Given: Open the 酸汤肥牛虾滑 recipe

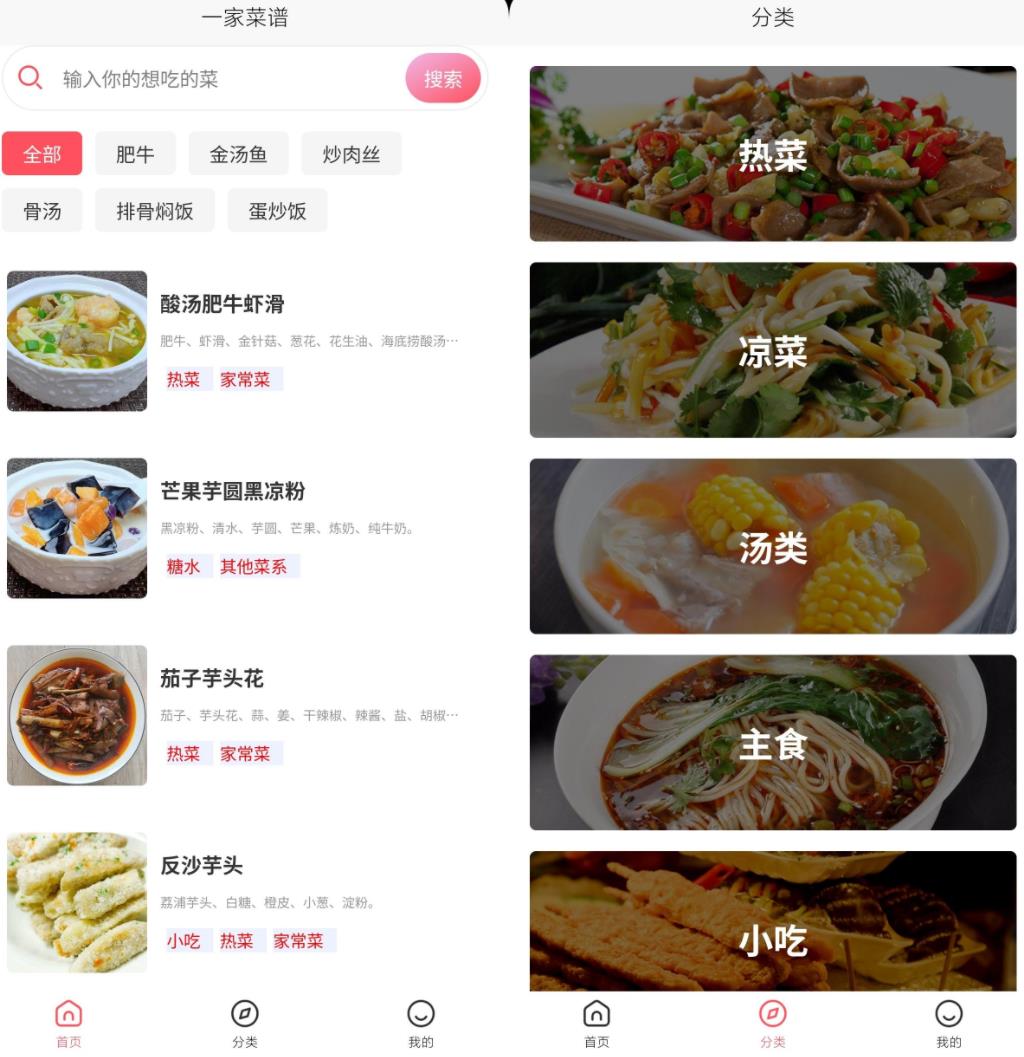Looking at the screenshot, I should pyautogui.click(x=222, y=304).
